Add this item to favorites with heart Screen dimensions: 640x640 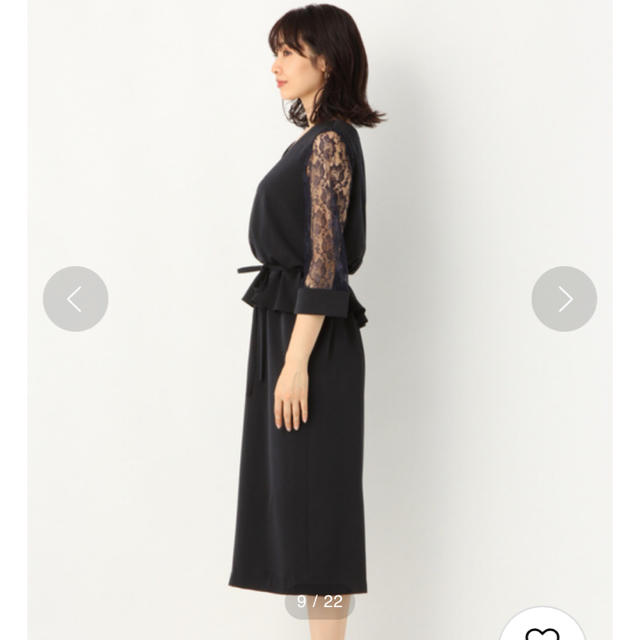(x=543, y=627)
